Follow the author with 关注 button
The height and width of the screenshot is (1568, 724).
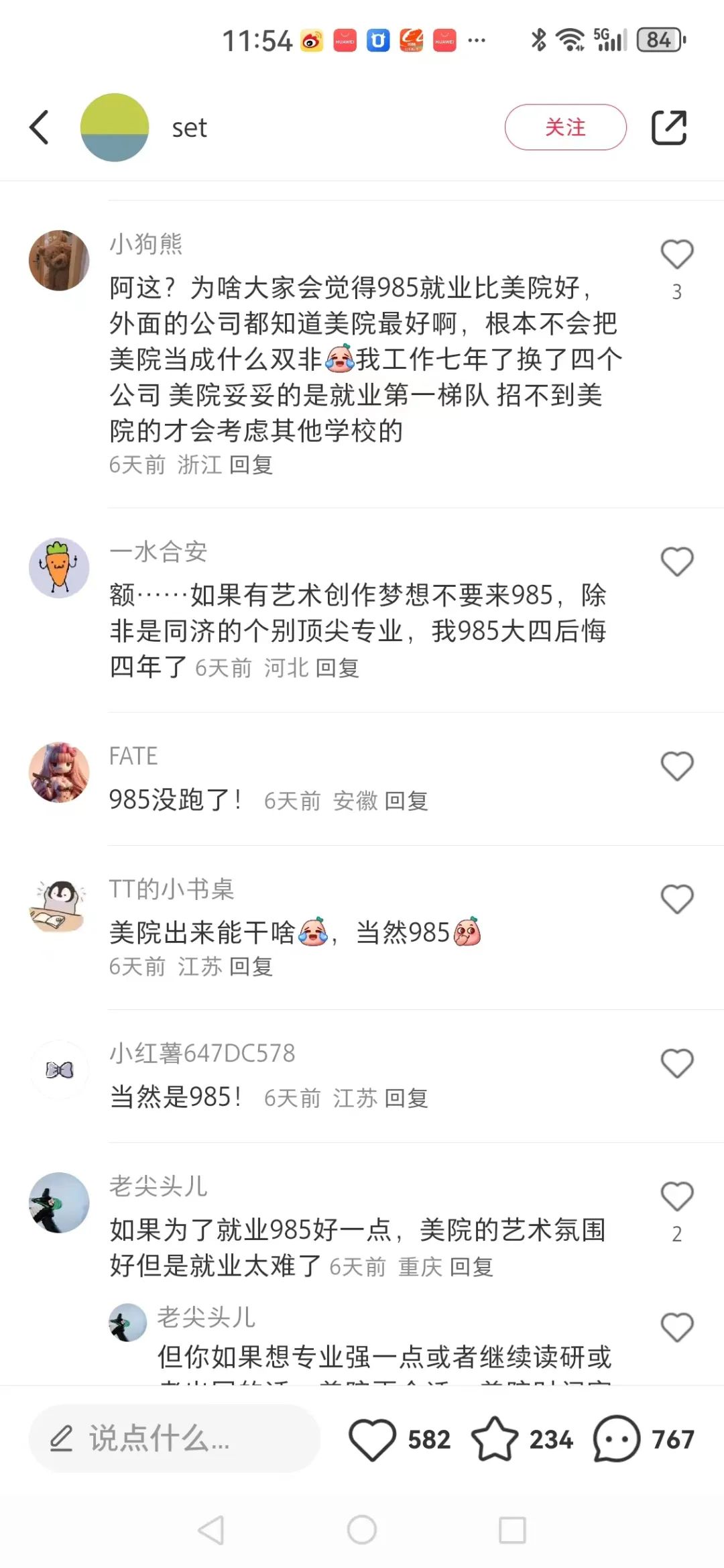pos(565,127)
